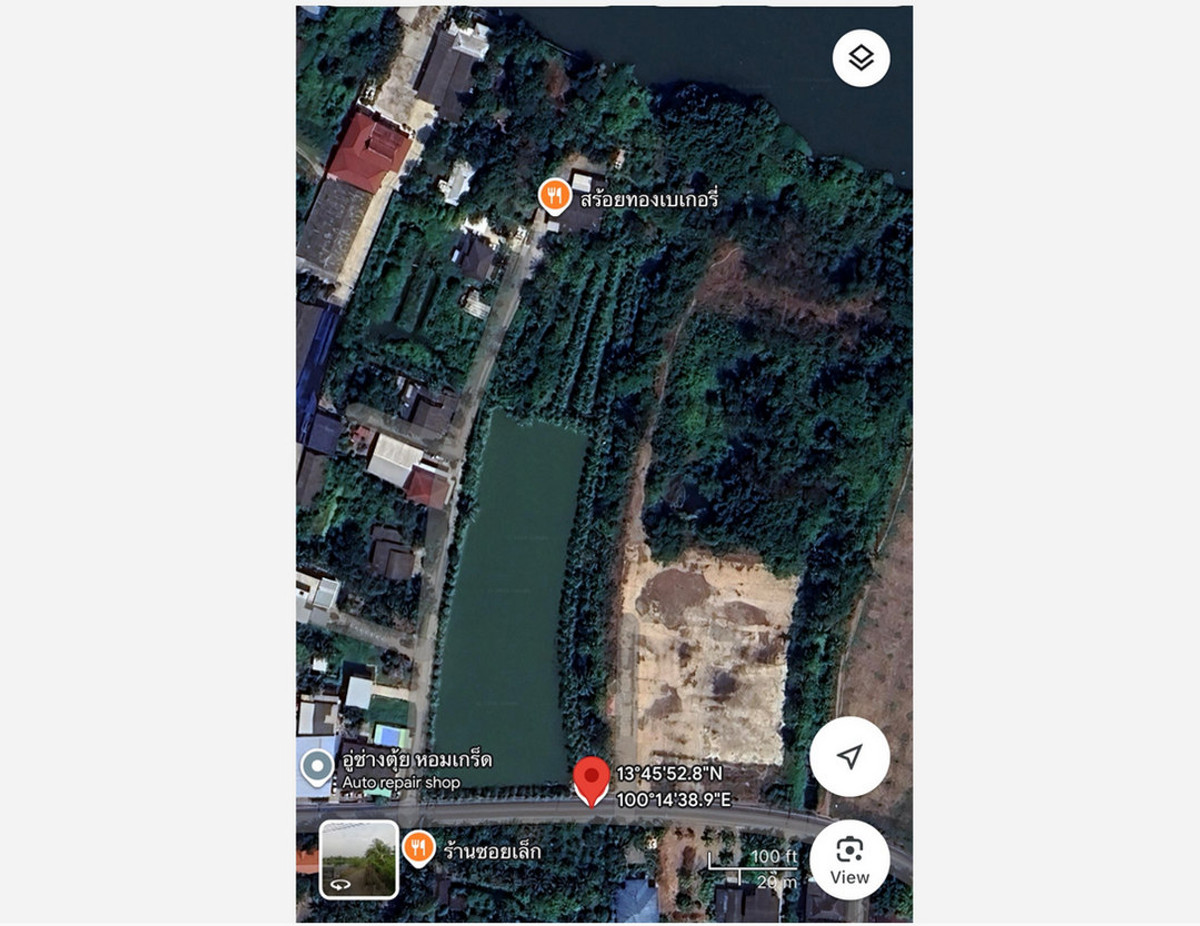This screenshot has height=926, width=1200.
Task: Open the Street View thumbnail
Action: [x=359, y=859]
